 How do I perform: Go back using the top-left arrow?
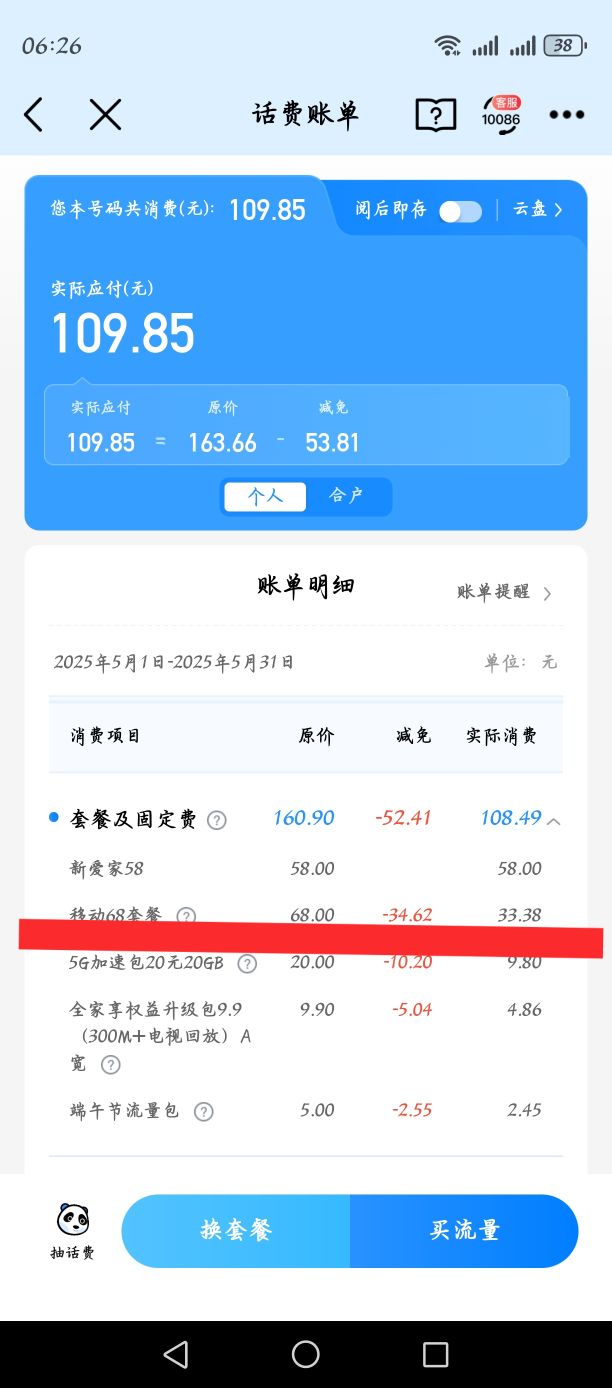(34, 115)
